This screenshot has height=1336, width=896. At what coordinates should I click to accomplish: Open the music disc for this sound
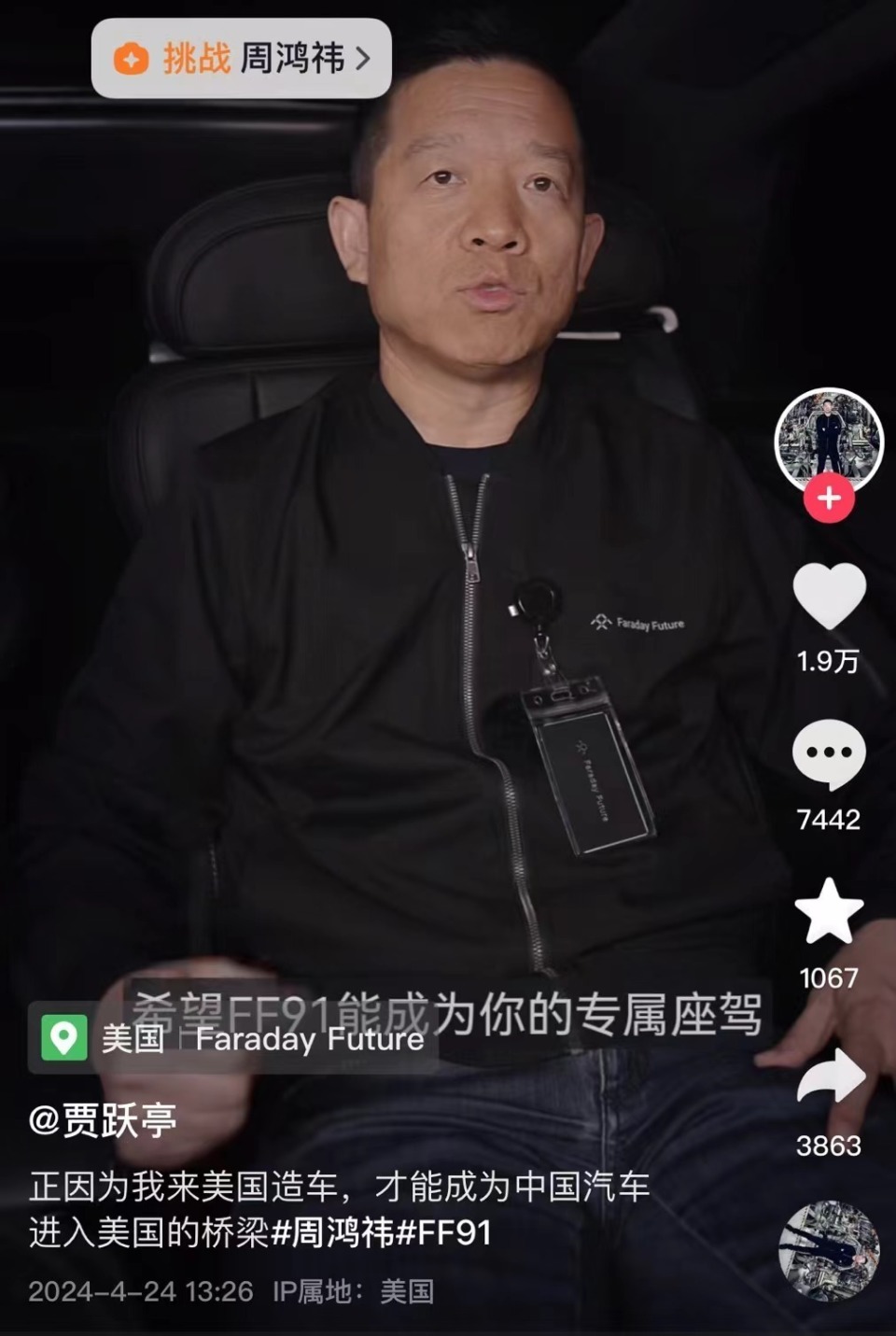point(829,1251)
